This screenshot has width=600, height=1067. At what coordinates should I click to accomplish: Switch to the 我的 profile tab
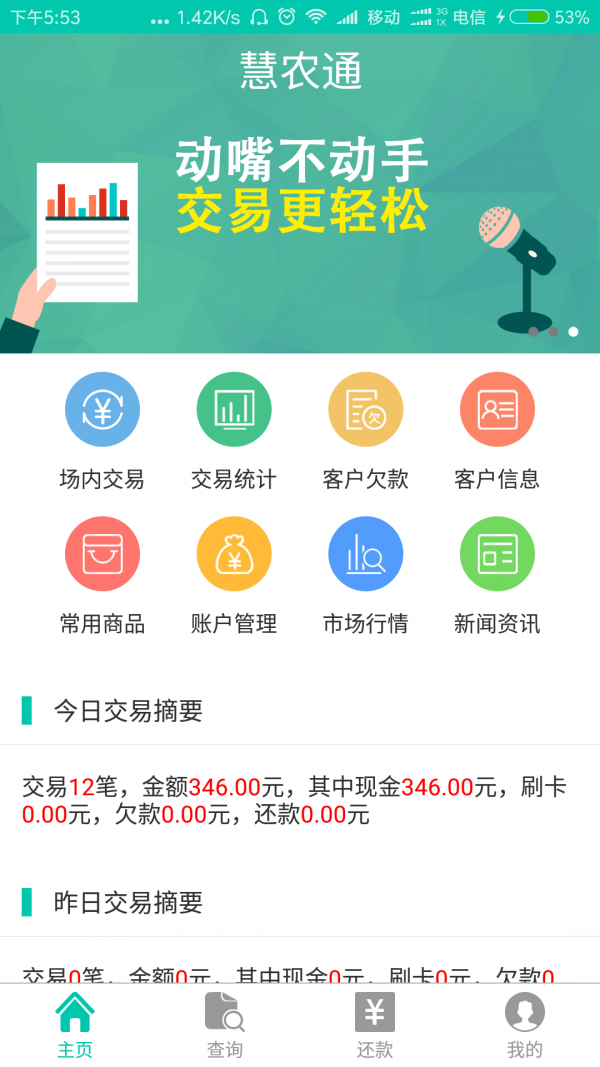click(x=525, y=1025)
